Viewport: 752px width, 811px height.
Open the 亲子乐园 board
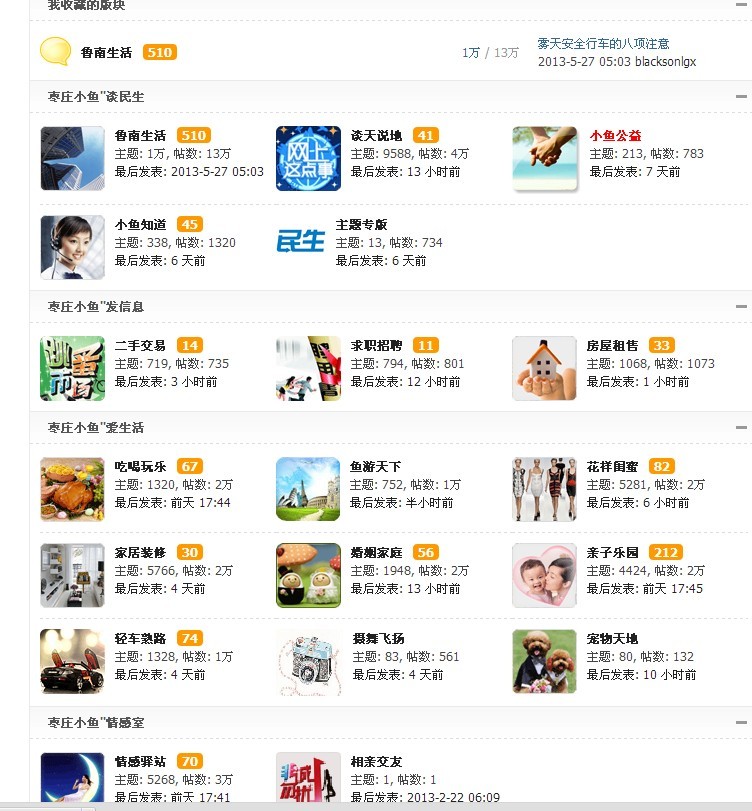pyautogui.click(x=612, y=553)
